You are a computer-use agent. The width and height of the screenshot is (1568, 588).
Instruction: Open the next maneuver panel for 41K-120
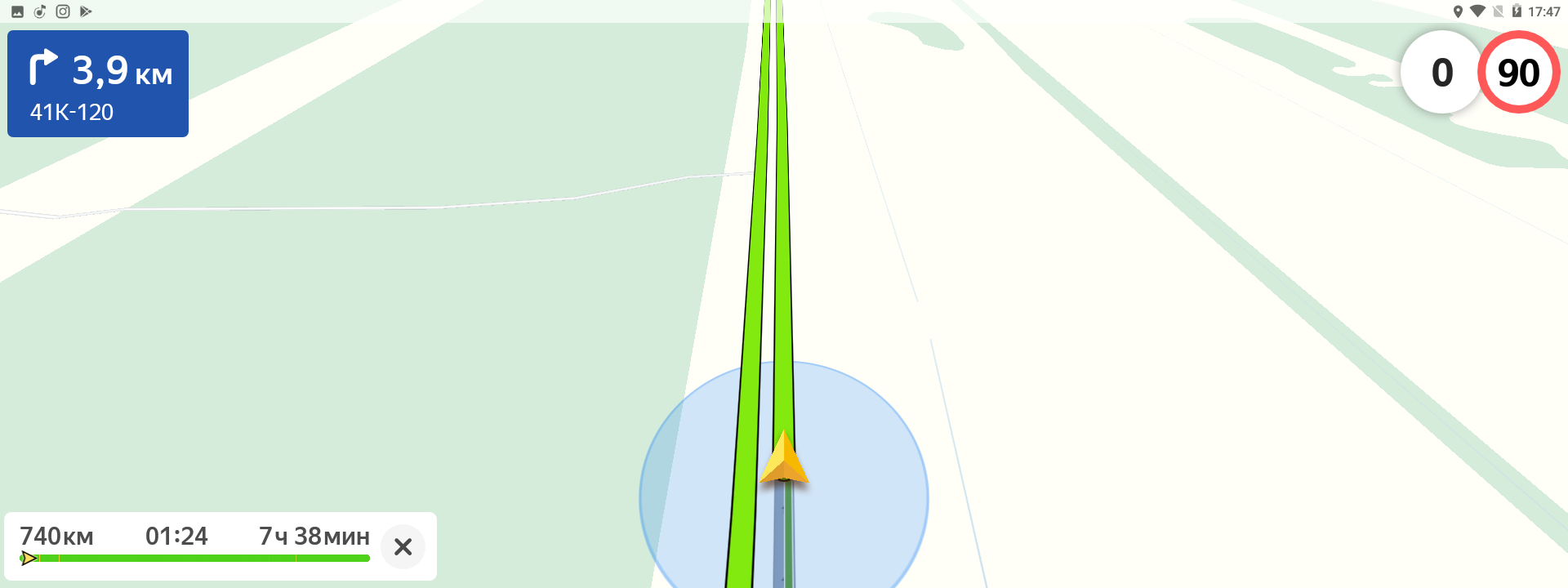(98, 84)
